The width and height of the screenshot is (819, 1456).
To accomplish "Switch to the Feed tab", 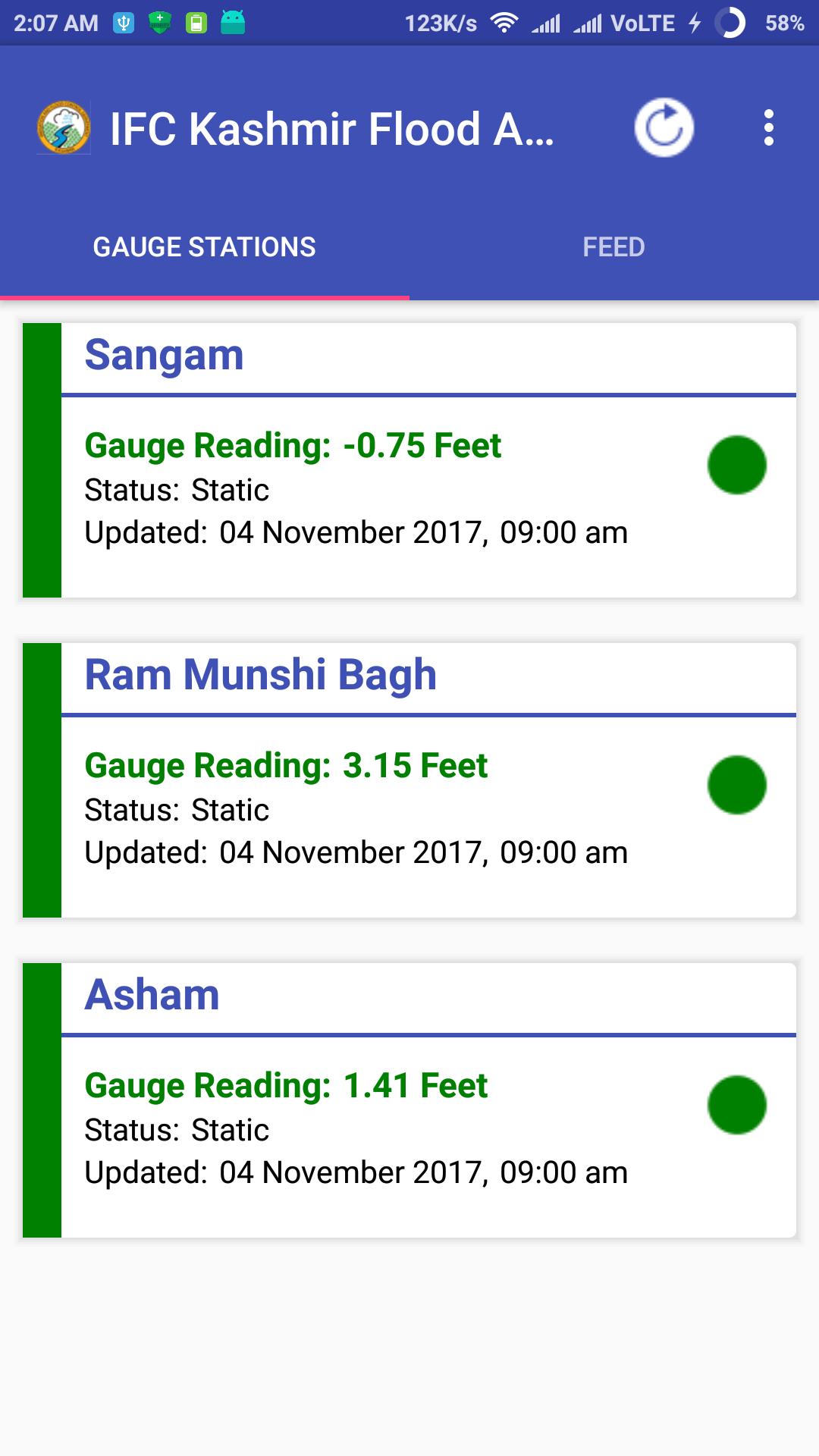I will (x=613, y=247).
